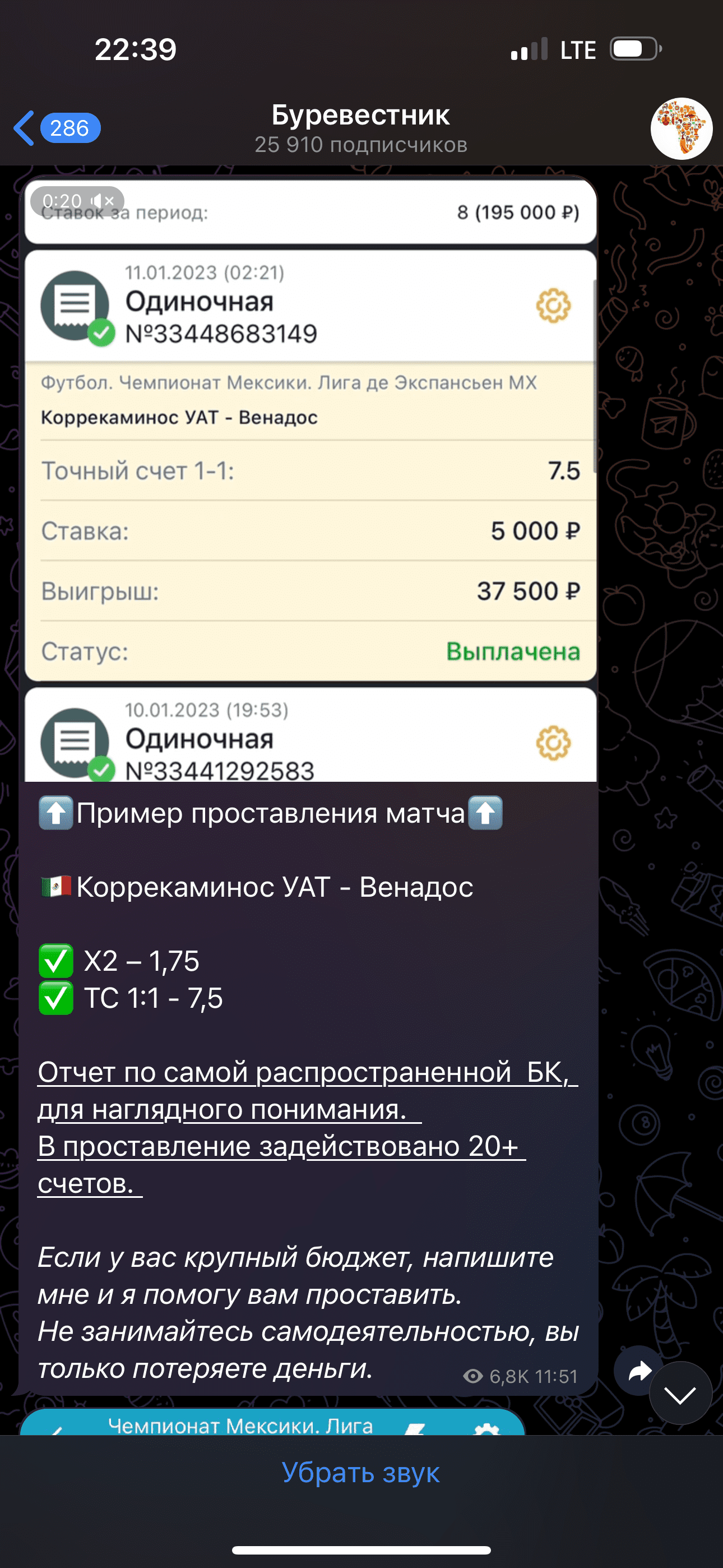Jump to the latest messages
The width and height of the screenshot is (723, 1568).
point(680,1392)
